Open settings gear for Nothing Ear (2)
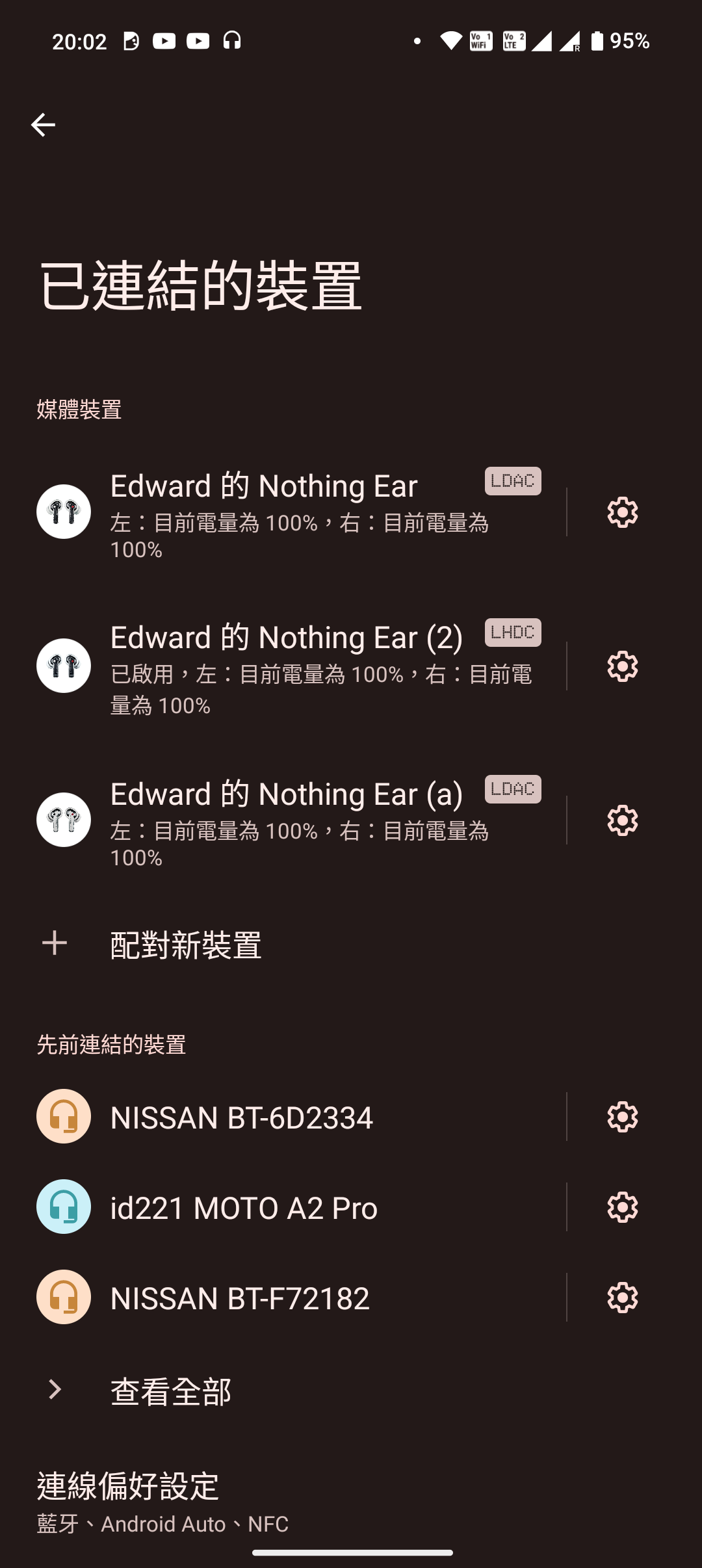The image size is (702, 1568). pos(622,666)
